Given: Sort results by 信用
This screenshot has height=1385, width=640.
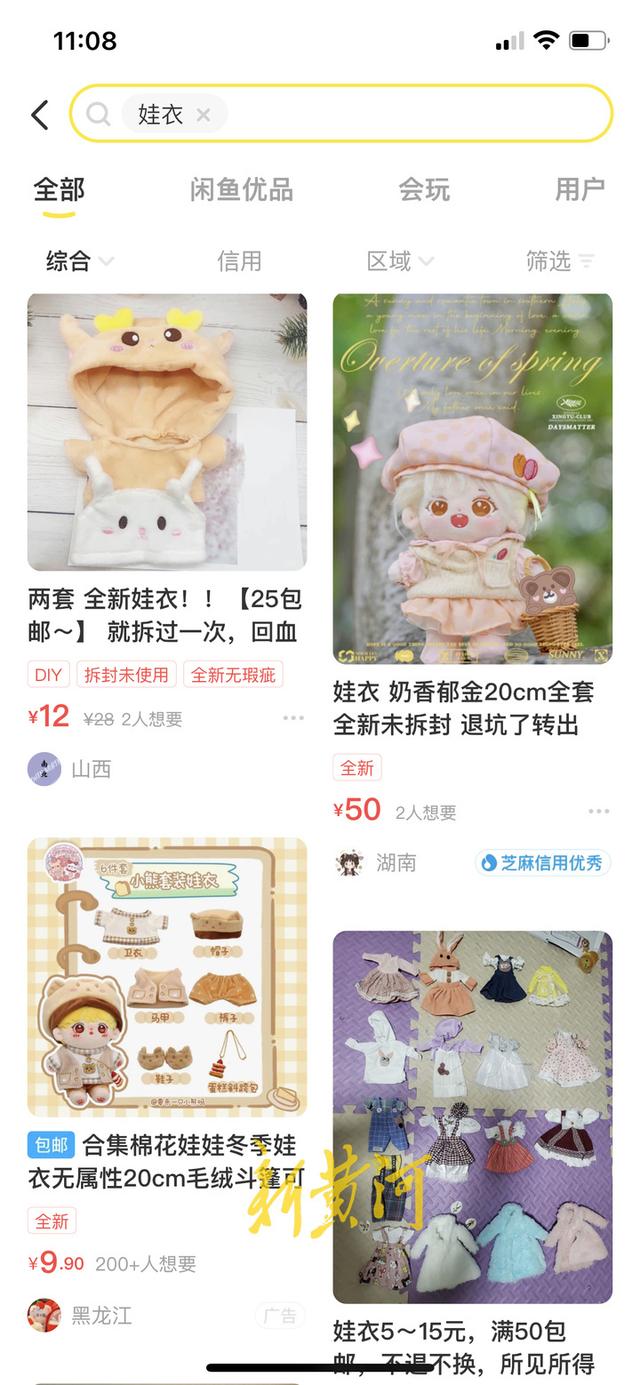Looking at the screenshot, I should click(239, 261).
